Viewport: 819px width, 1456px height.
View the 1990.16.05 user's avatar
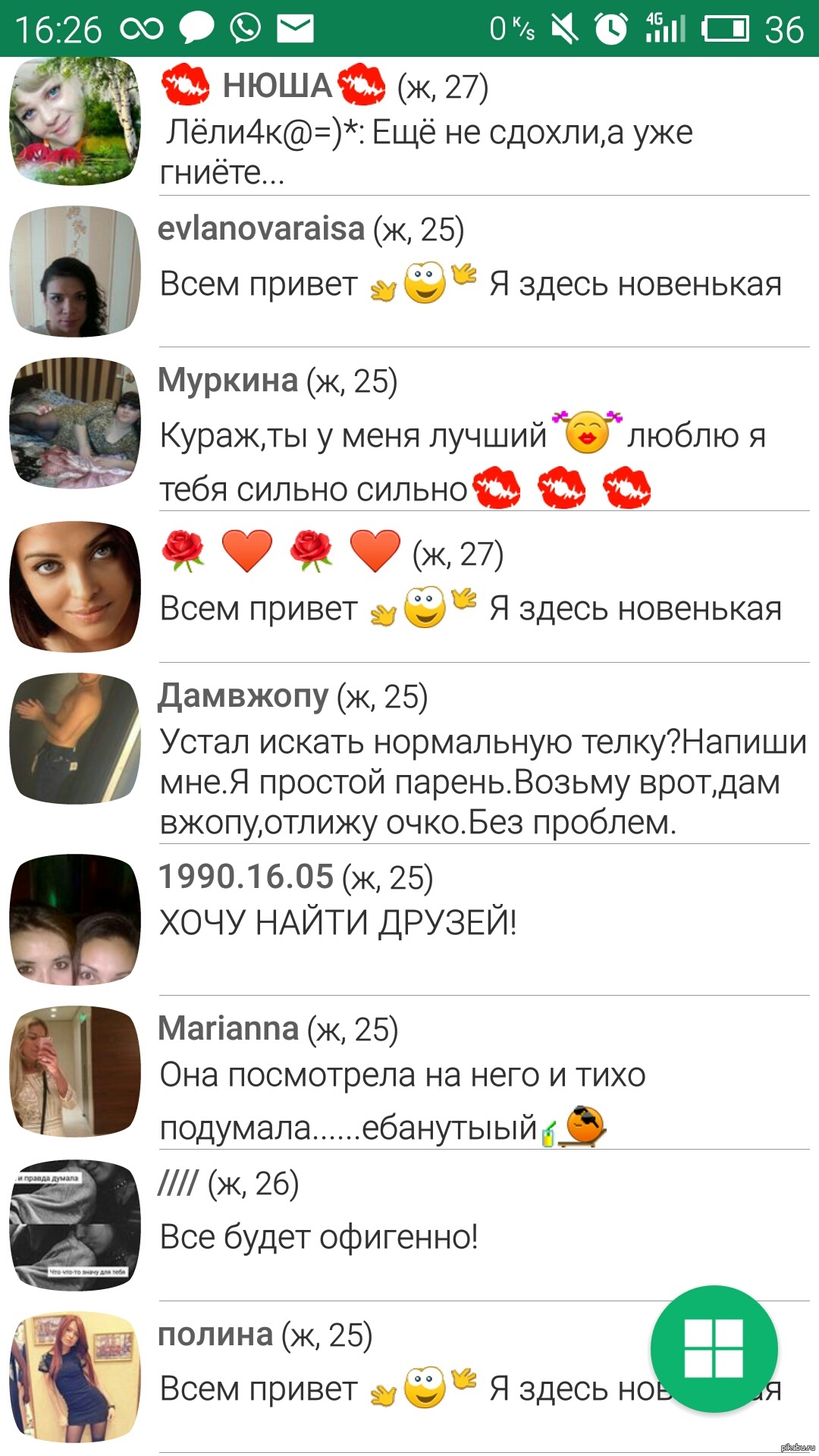pyautogui.click(x=75, y=919)
